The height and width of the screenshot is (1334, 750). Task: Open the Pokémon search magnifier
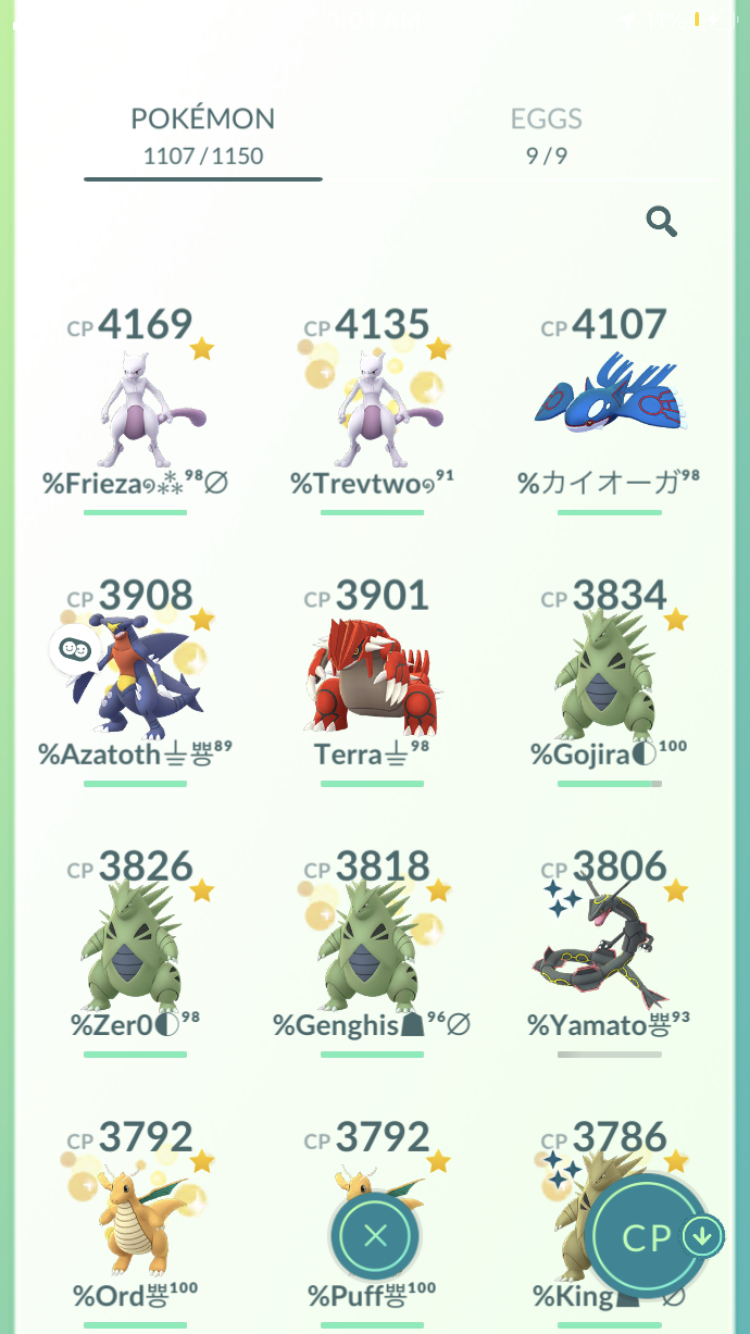661,221
